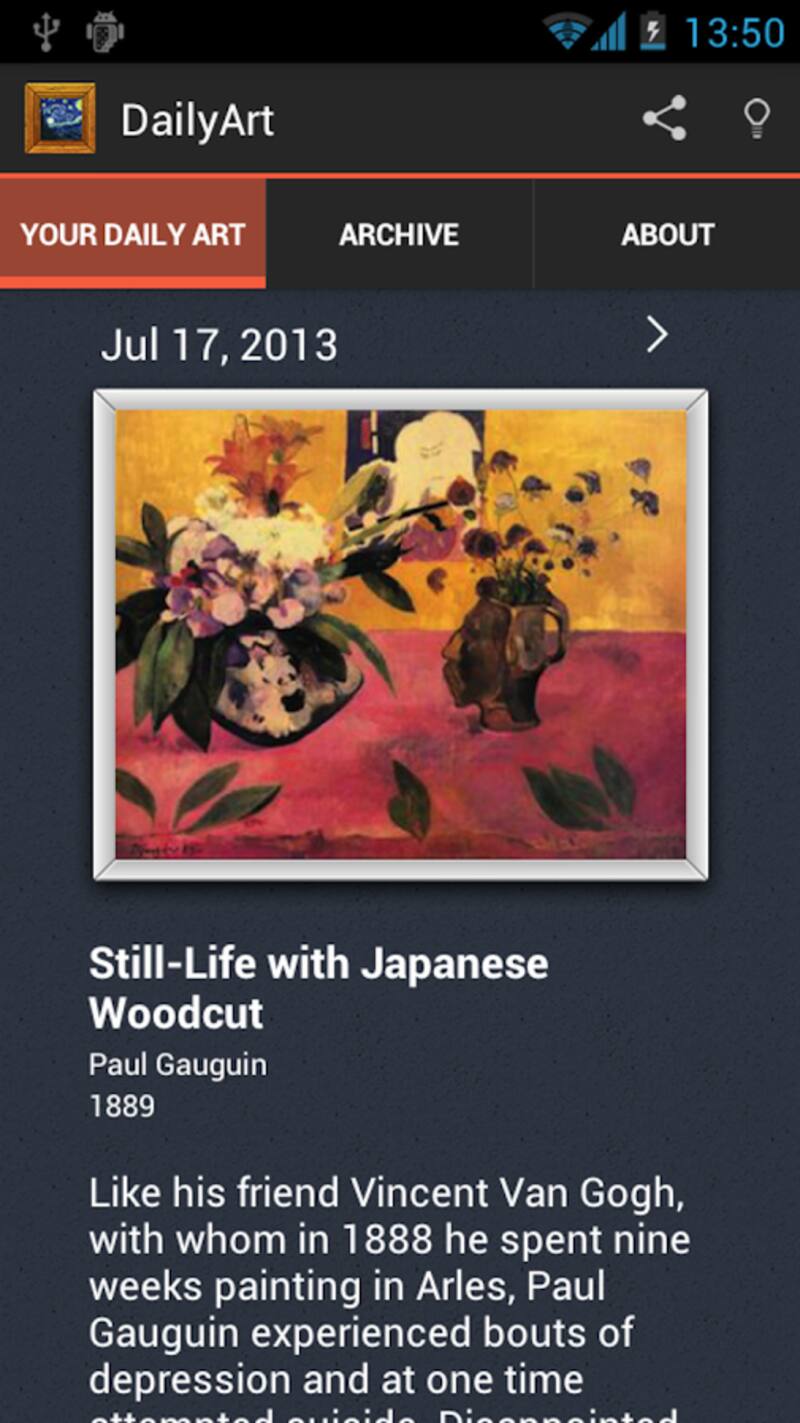Switch to the Archive tab
800x1423 pixels.
(x=399, y=235)
